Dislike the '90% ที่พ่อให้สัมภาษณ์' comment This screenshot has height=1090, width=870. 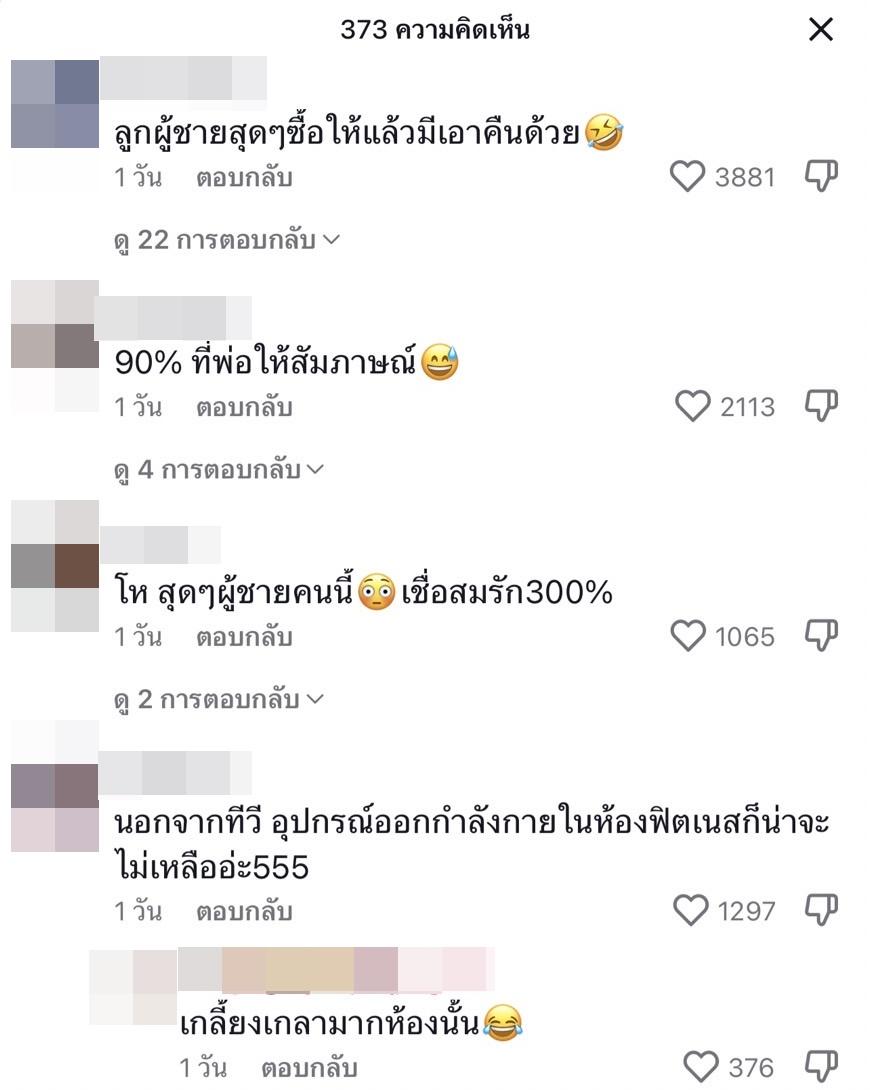tap(821, 405)
